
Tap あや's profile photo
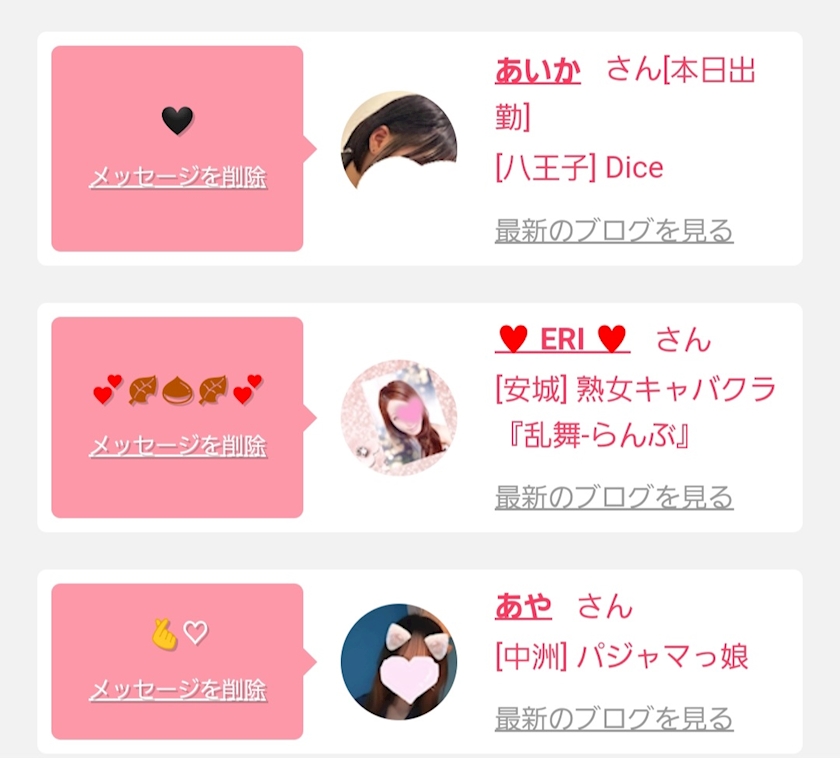tap(399, 661)
